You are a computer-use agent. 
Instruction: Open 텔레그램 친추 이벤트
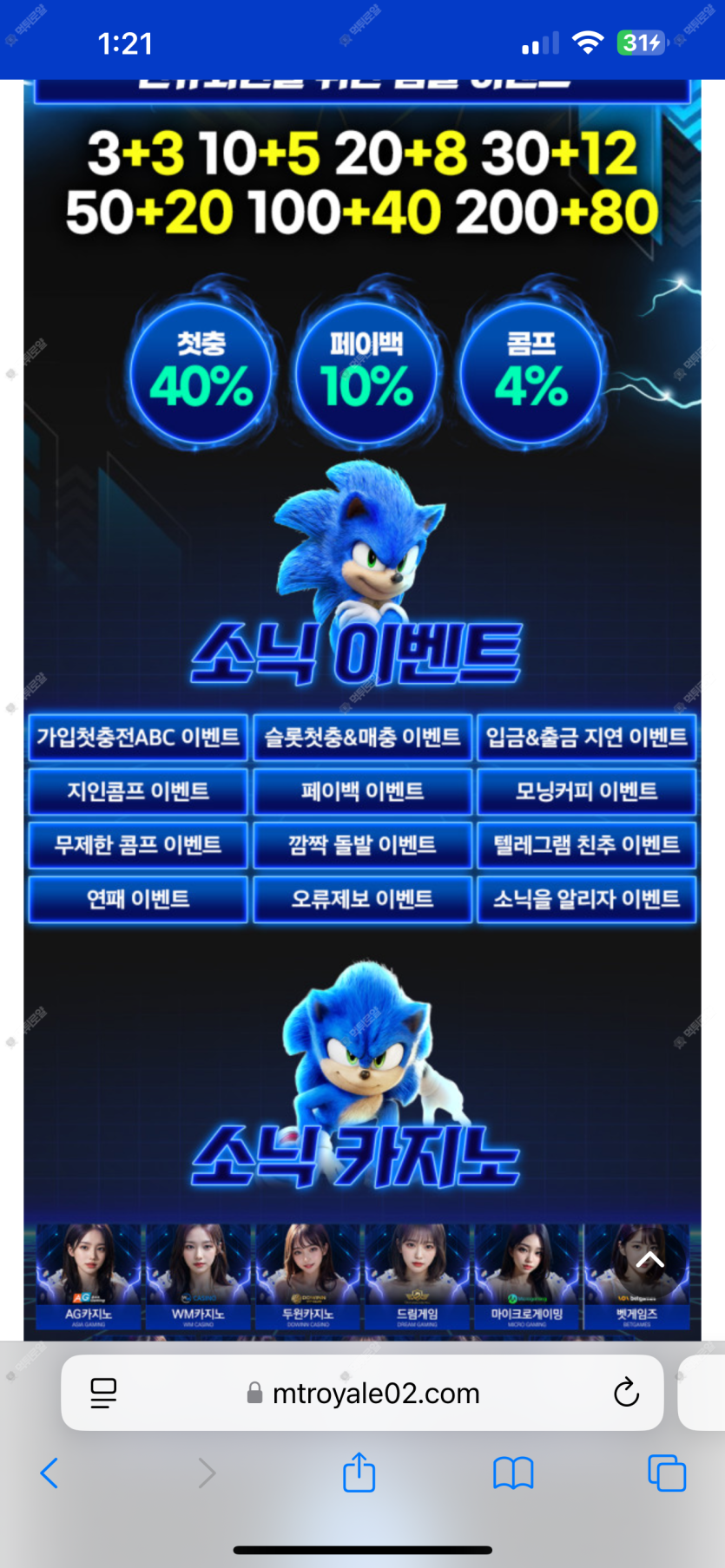[586, 845]
